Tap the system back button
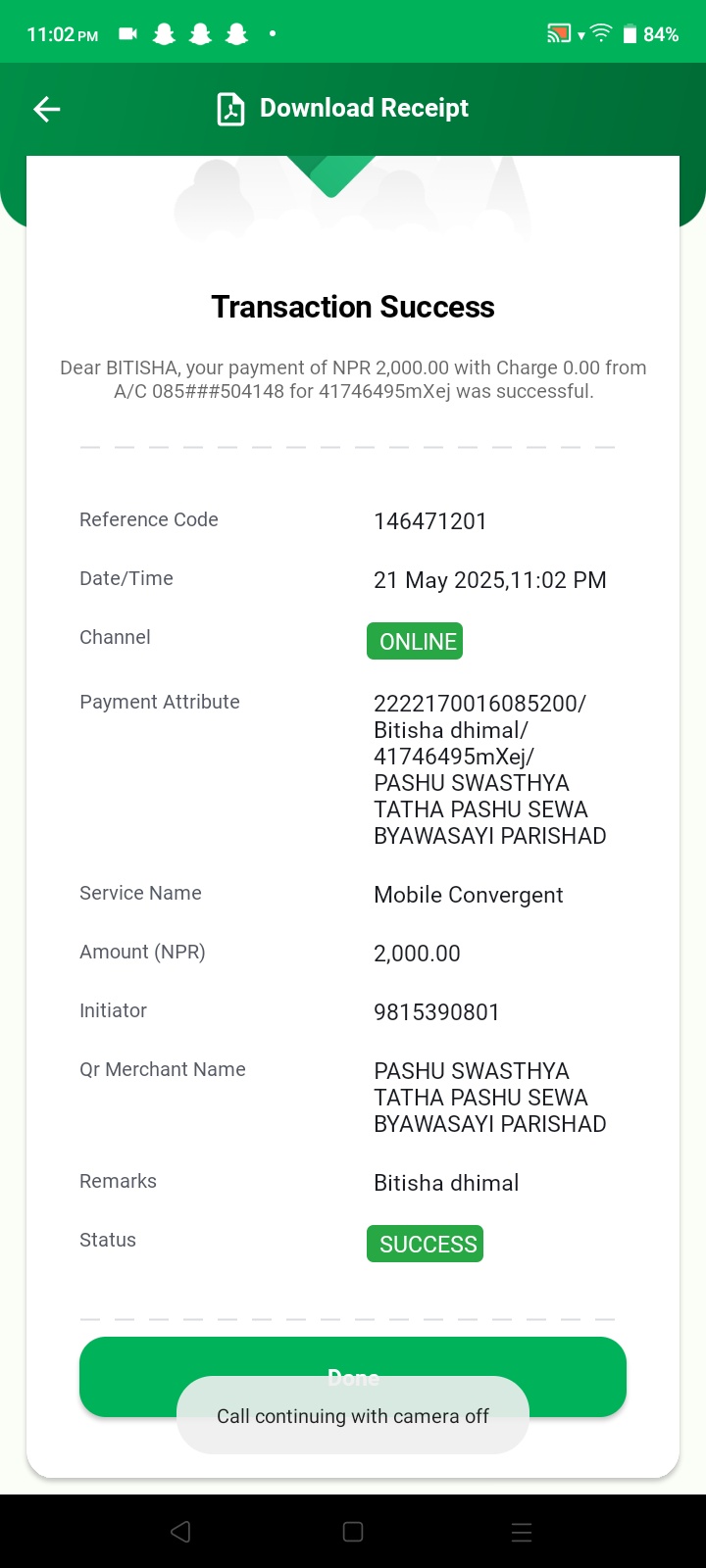This screenshot has height=1568, width=706. coord(180,1532)
